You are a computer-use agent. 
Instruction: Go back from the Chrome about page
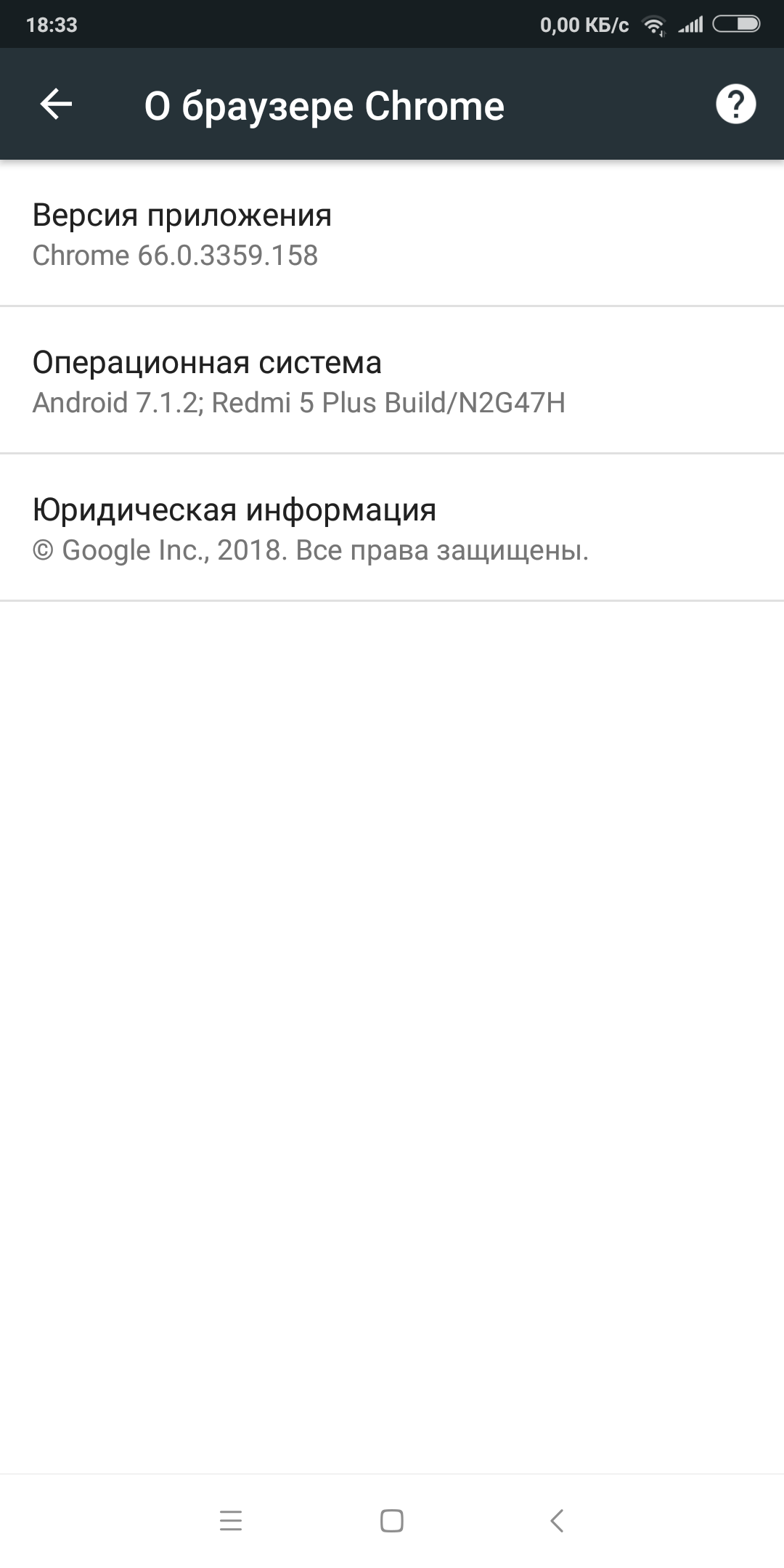pos(56,105)
